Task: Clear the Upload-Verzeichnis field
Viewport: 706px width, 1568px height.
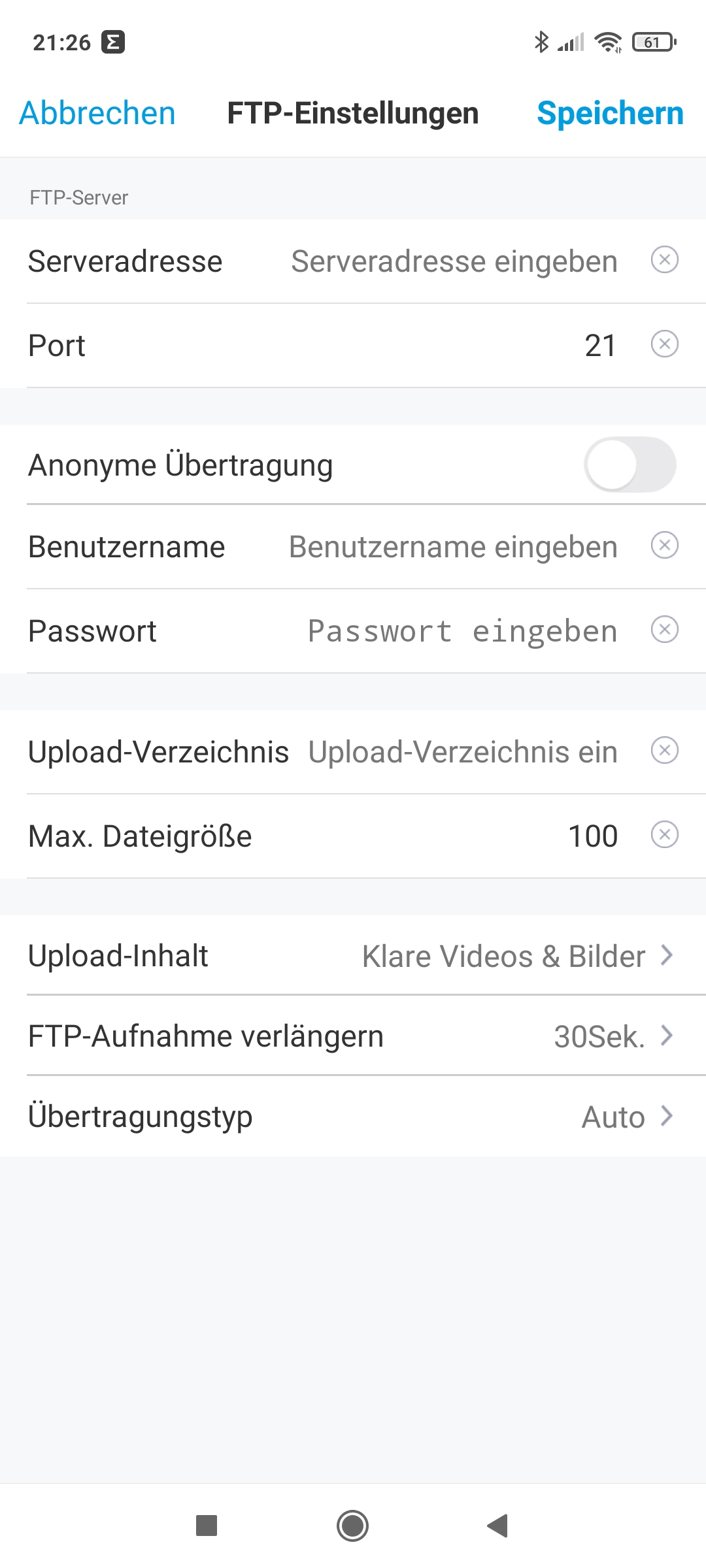Action: pos(665,751)
